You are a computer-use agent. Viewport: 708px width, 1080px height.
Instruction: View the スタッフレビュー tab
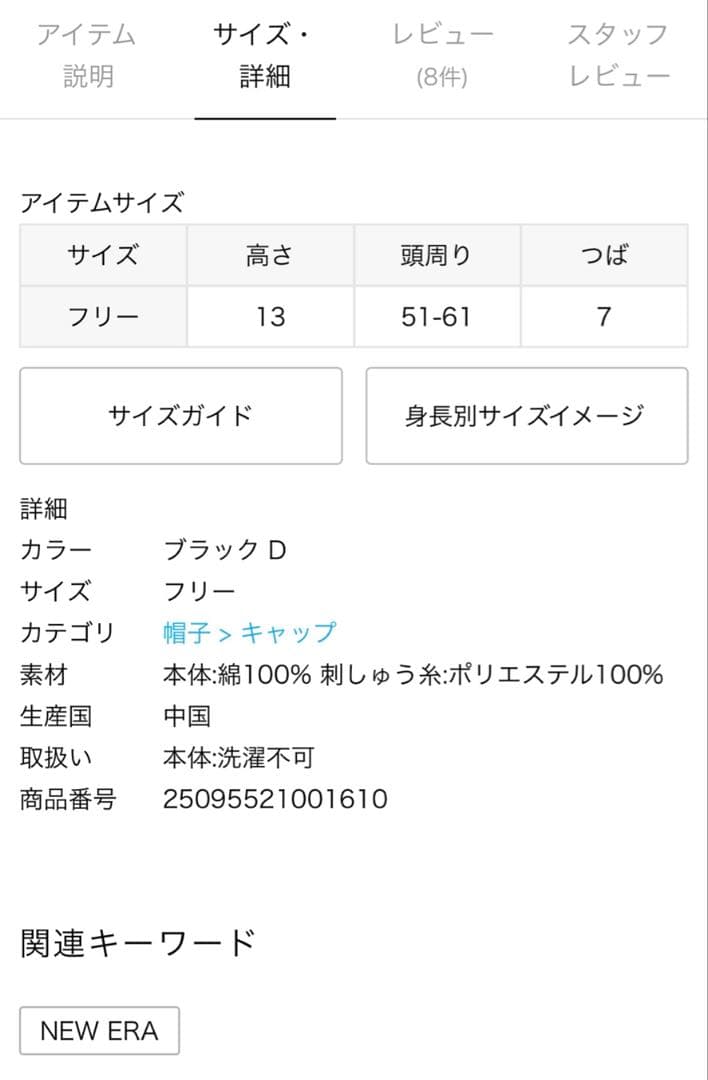619,56
